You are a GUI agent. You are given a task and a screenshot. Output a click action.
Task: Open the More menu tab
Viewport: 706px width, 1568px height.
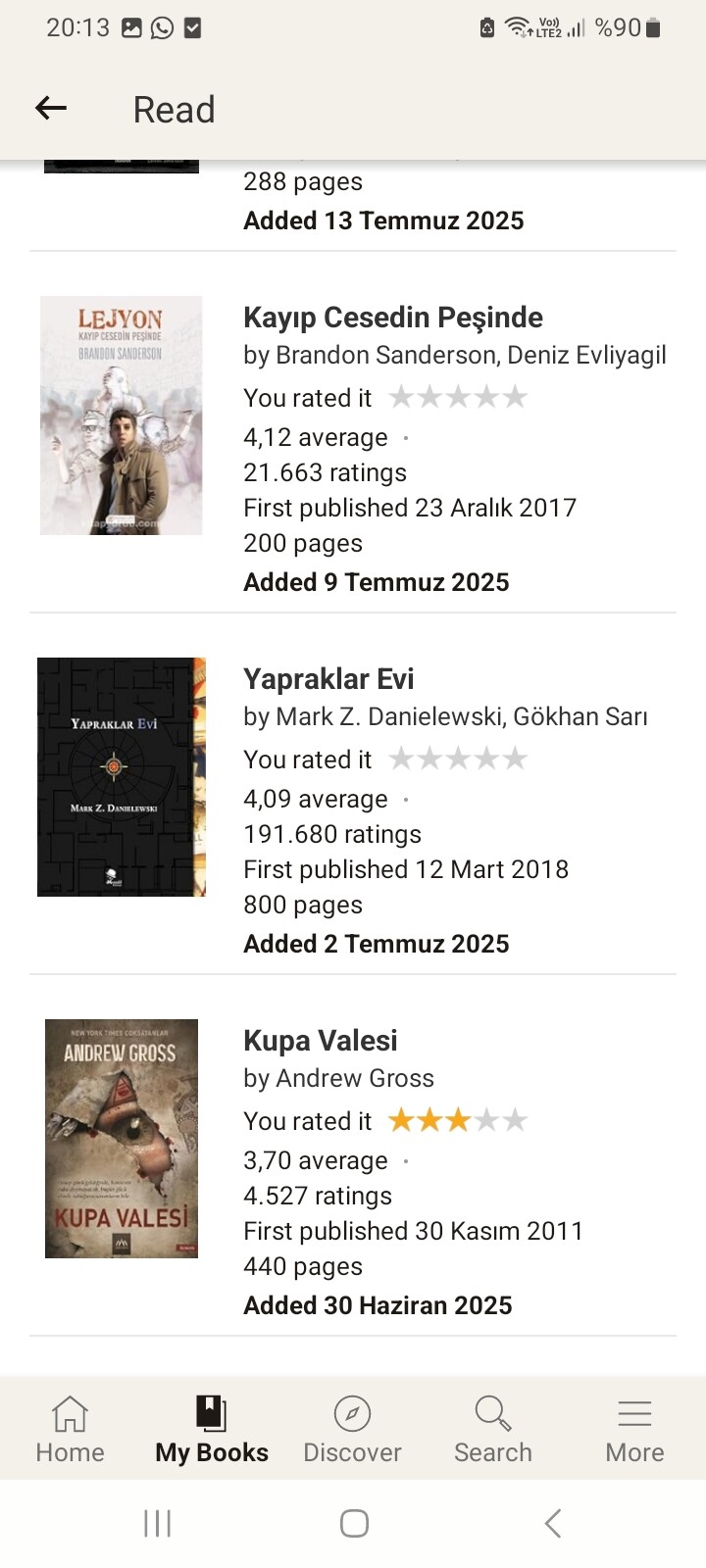point(634,1429)
